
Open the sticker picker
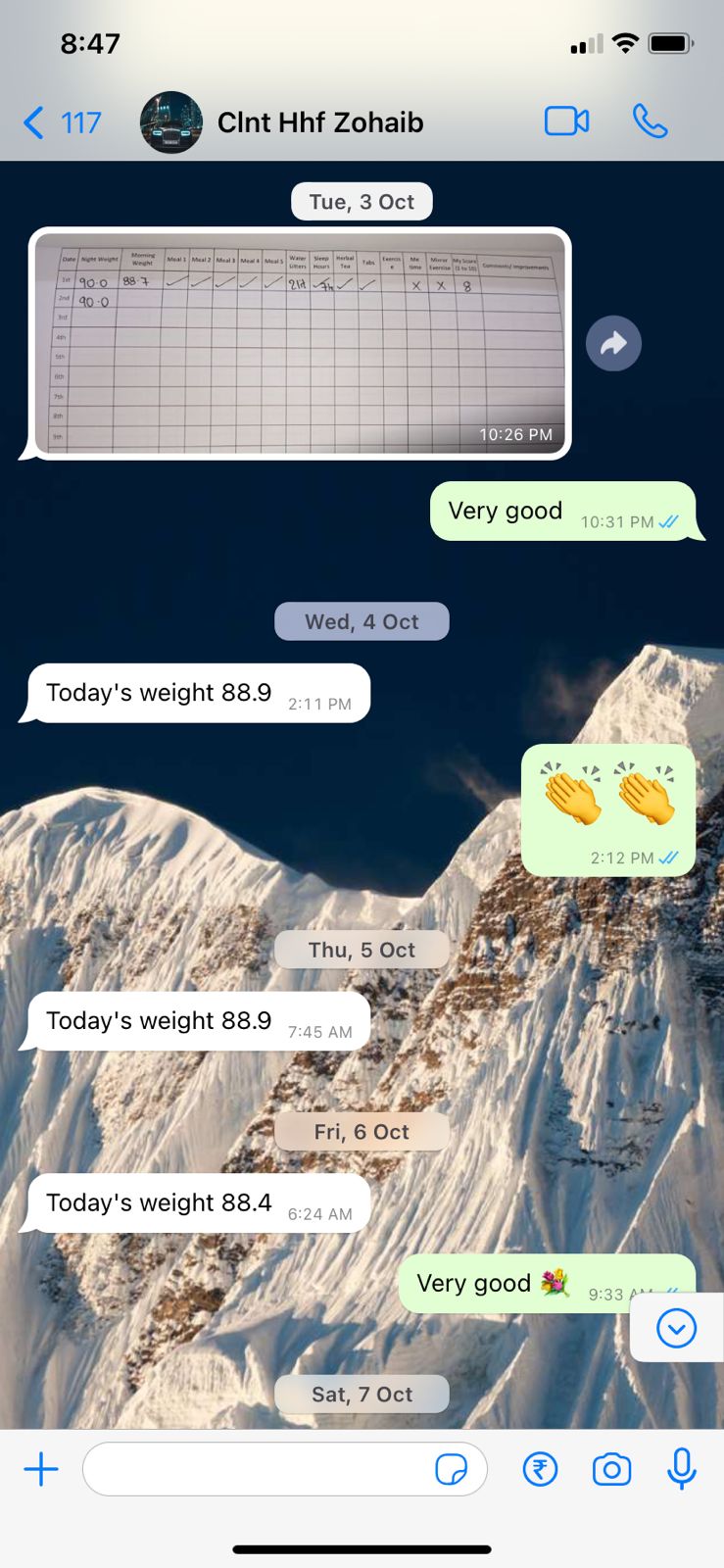(x=451, y=1469)
